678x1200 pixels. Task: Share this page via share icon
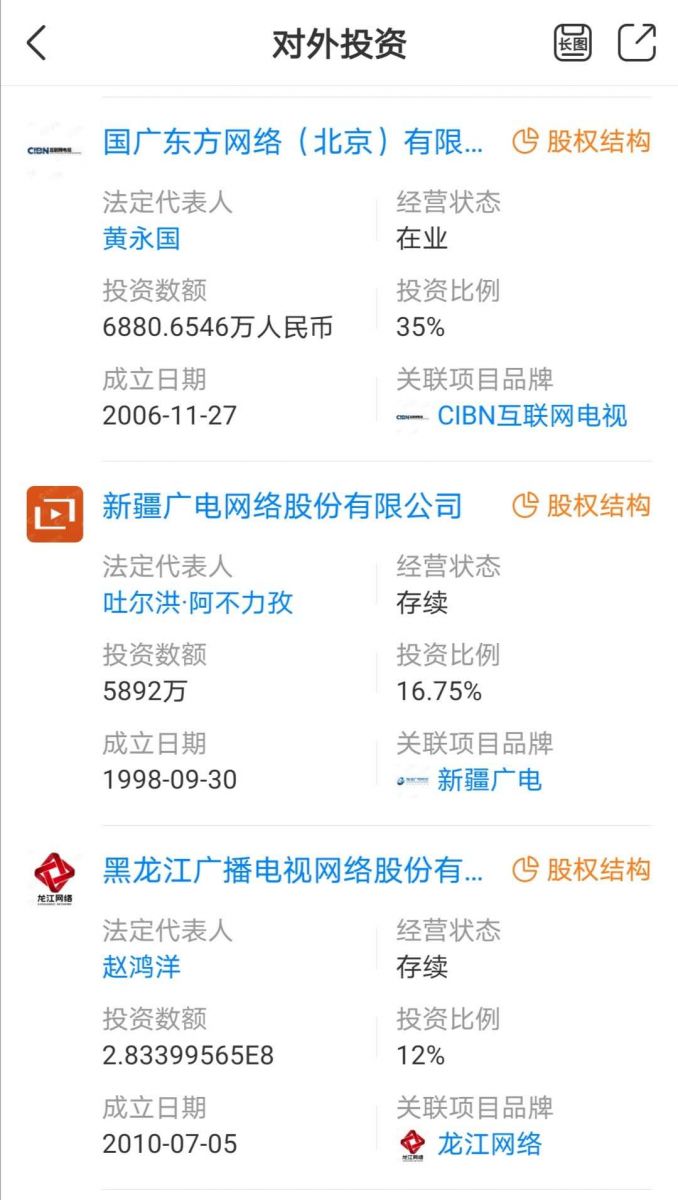(637, 42)
